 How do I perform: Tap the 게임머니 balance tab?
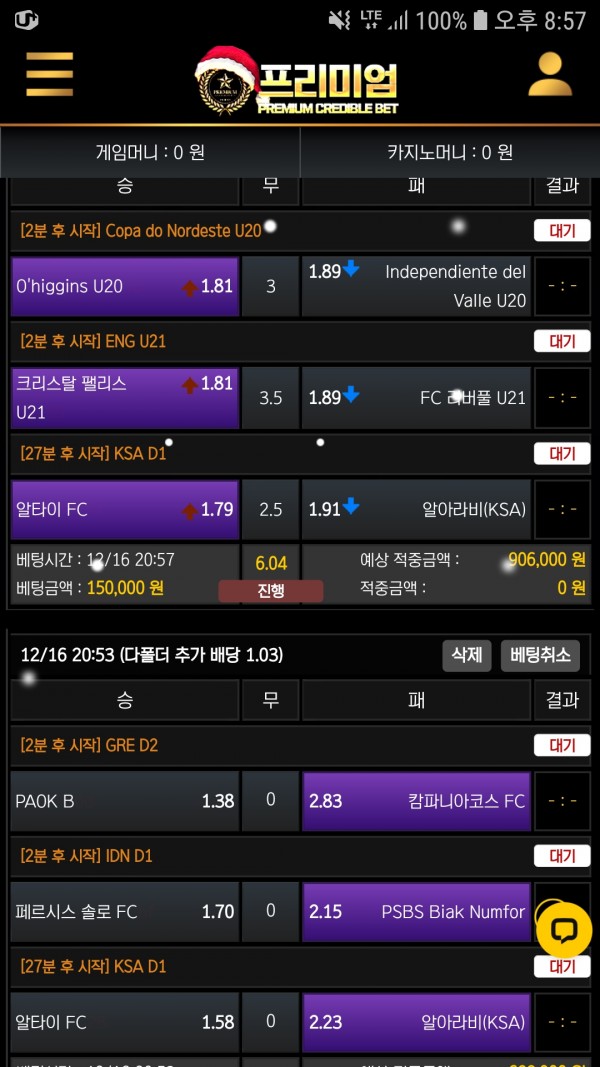(x=150, y=152)
